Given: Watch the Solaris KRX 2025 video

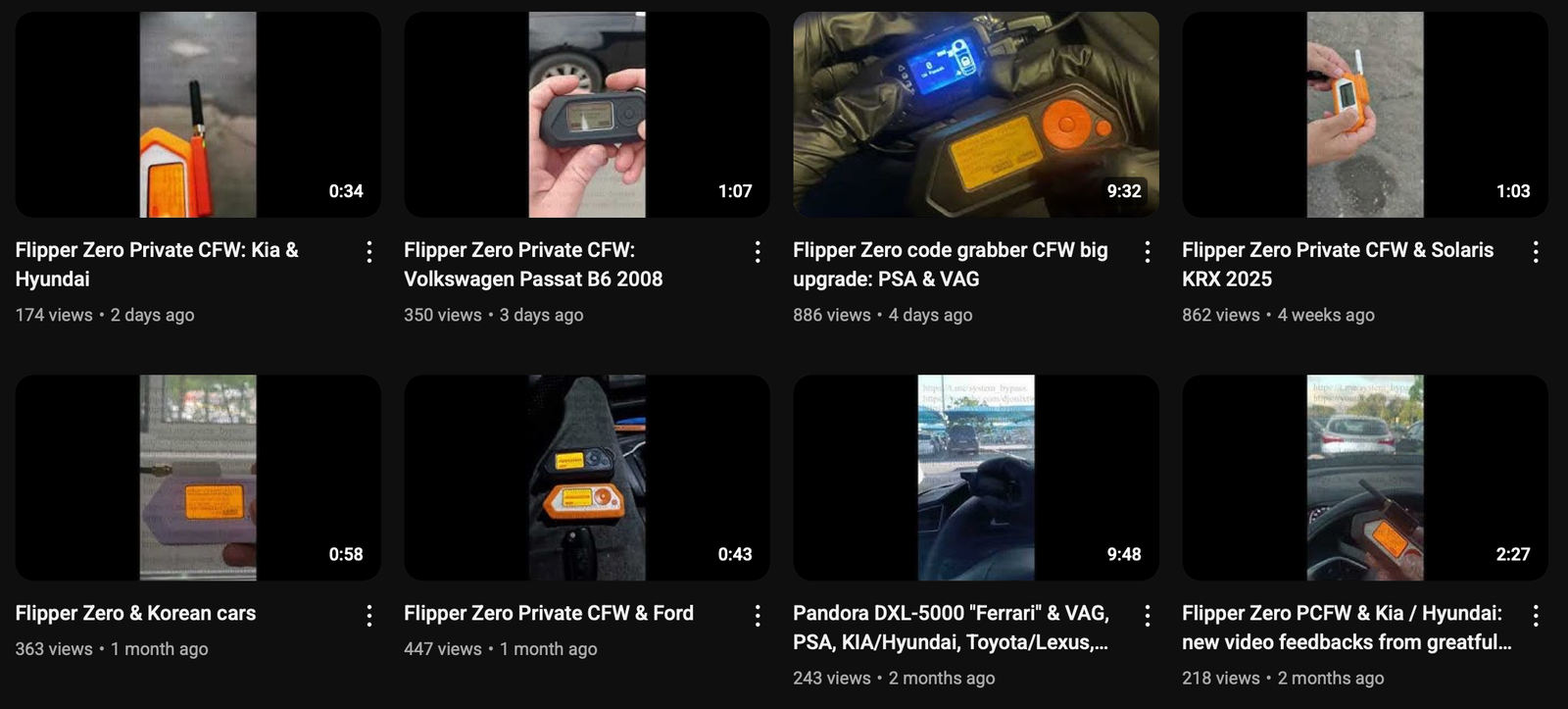Looking at the screenshot, I should (x=1364, y=115).
